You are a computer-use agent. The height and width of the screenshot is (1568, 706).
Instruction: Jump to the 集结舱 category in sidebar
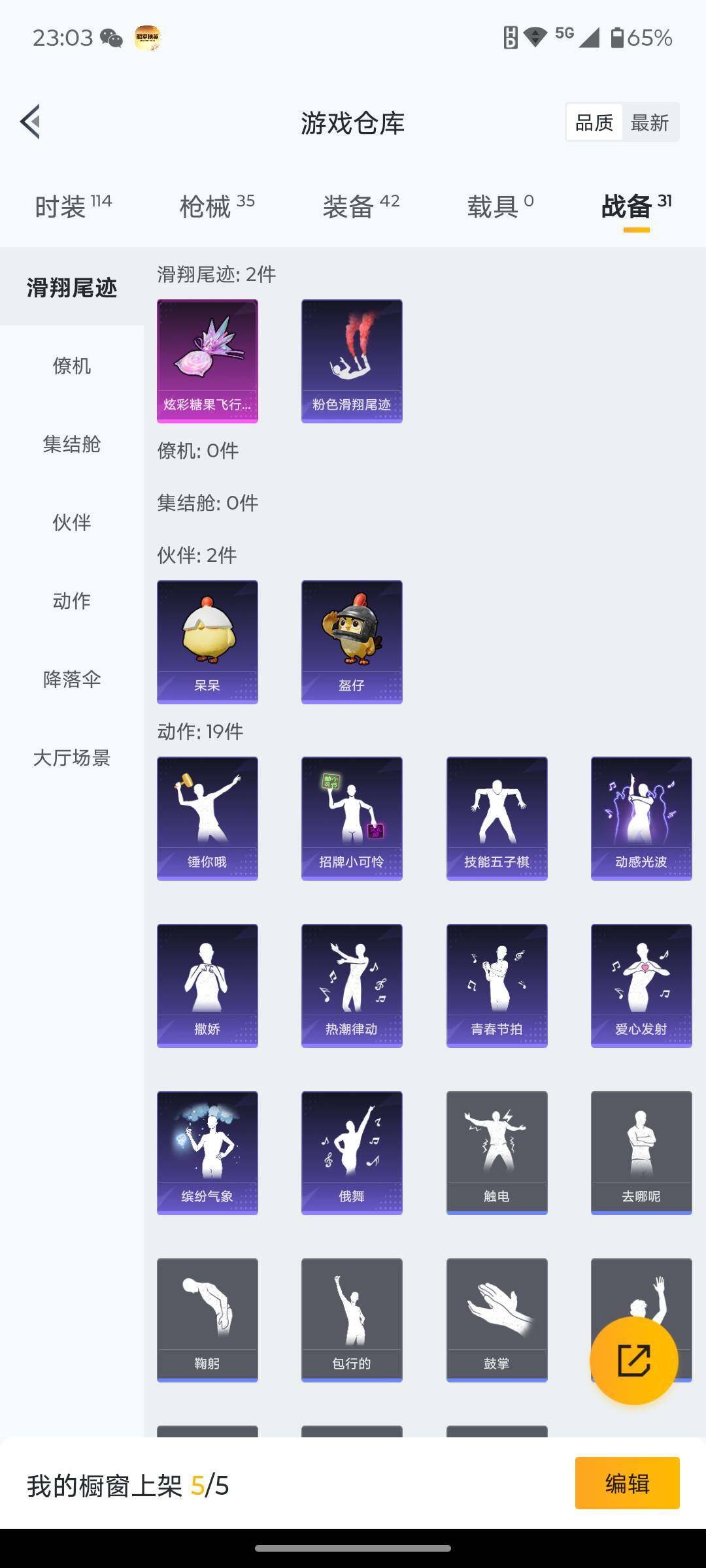coord(72,444)
